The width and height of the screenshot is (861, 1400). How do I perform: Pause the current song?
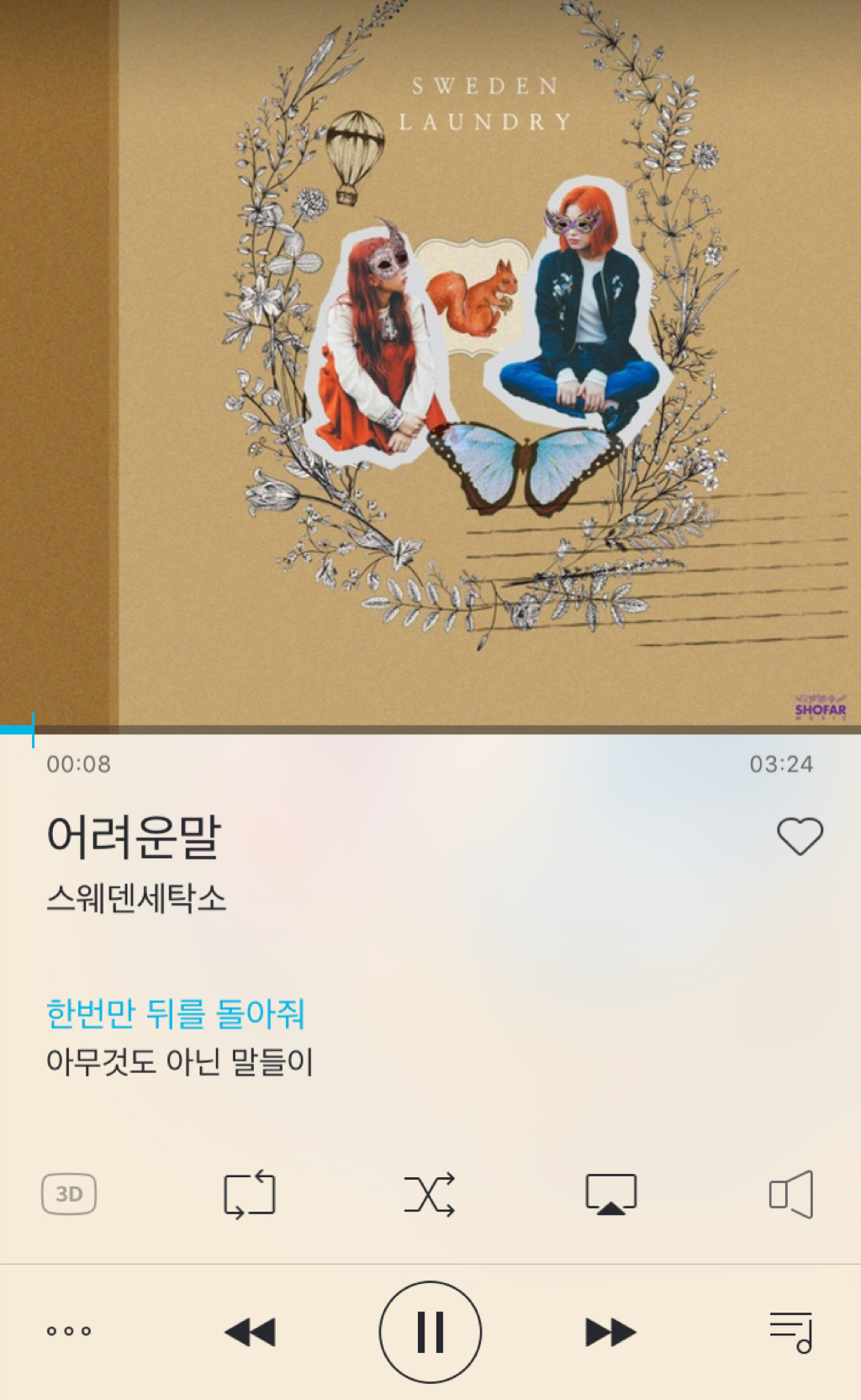[x=430, y=1331]
